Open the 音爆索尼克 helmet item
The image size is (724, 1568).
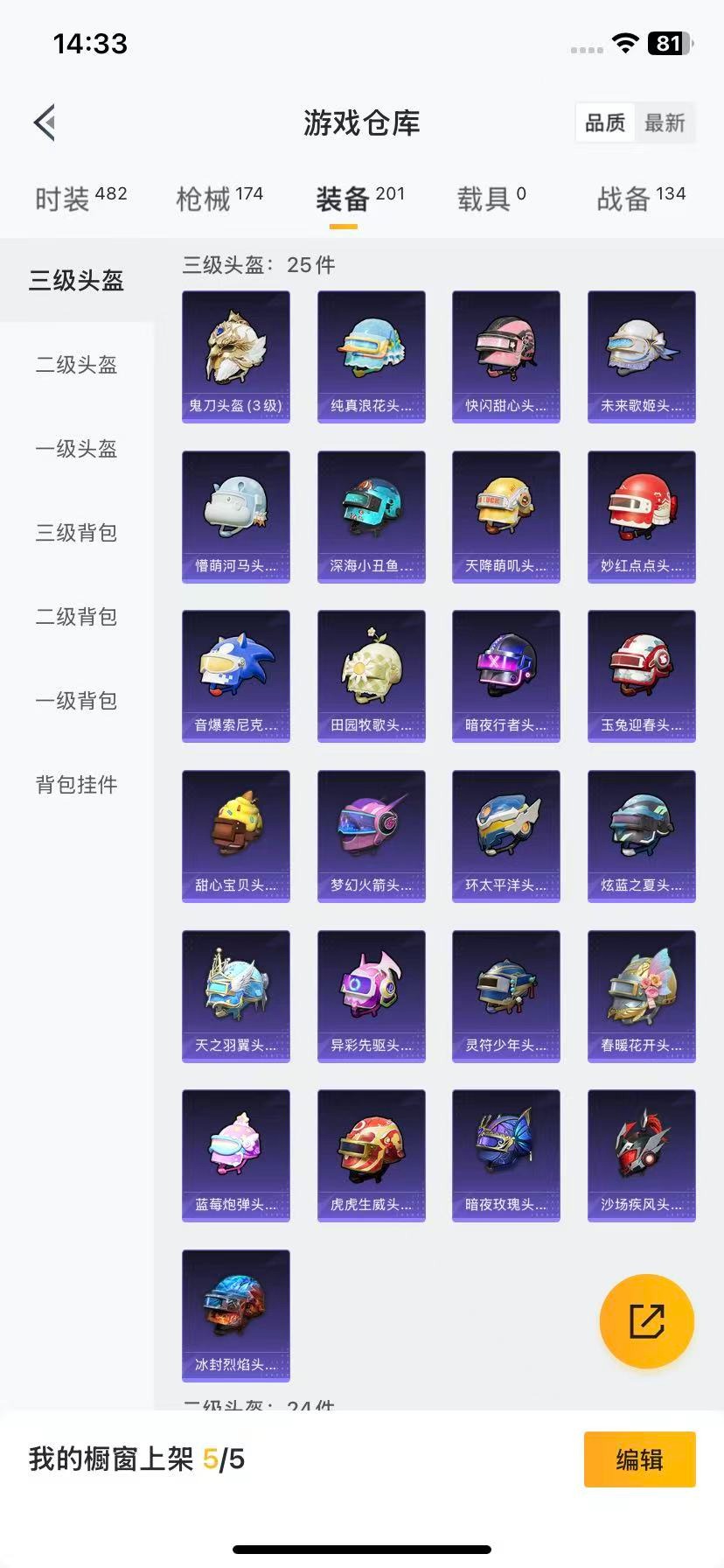point(235,674)
